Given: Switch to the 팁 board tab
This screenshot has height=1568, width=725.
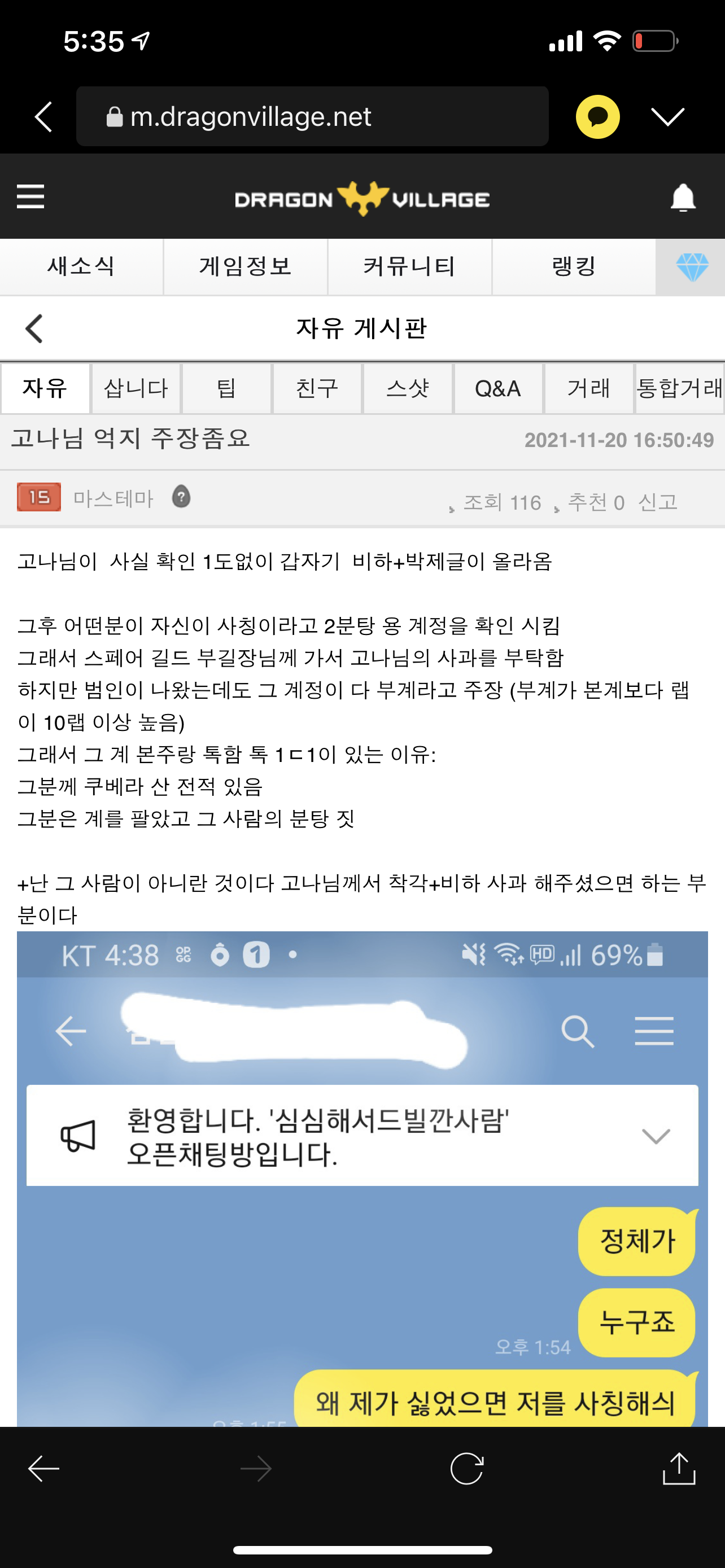Looking at the screenshot, I should (x=226, y=388).
